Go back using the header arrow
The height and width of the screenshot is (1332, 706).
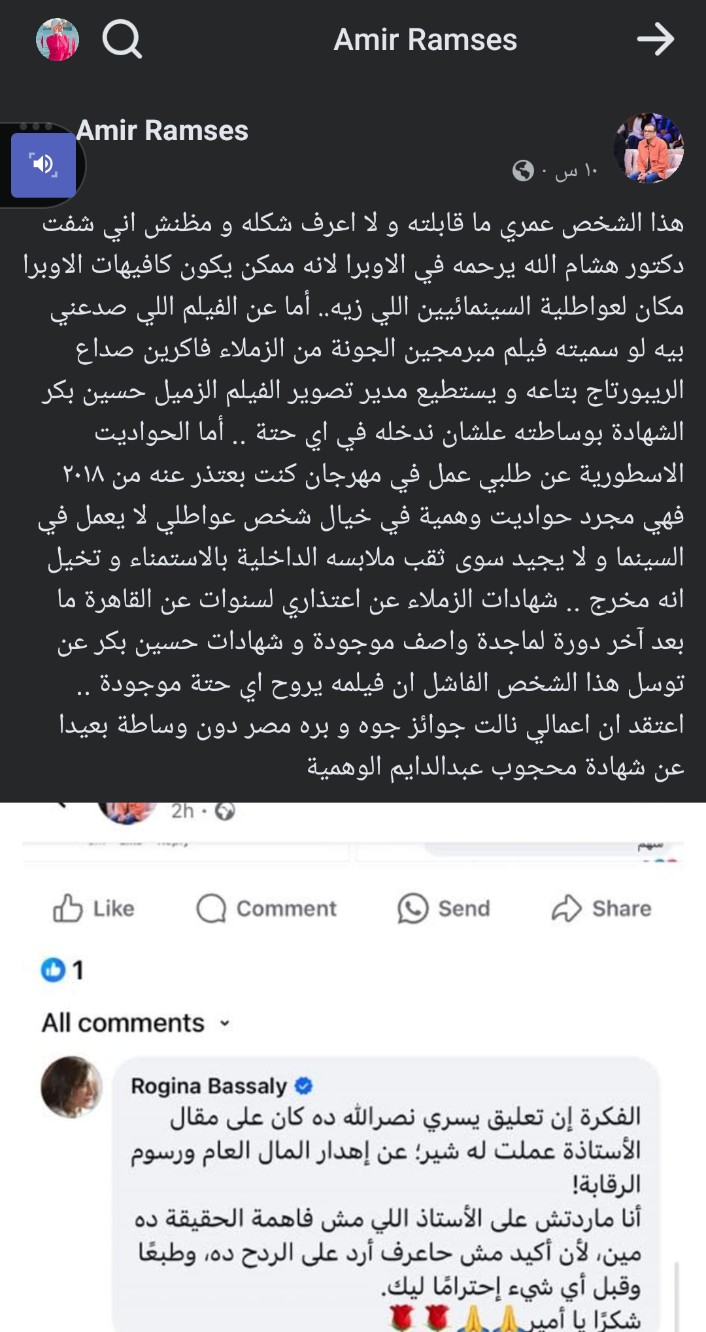(x=656, y=40)
